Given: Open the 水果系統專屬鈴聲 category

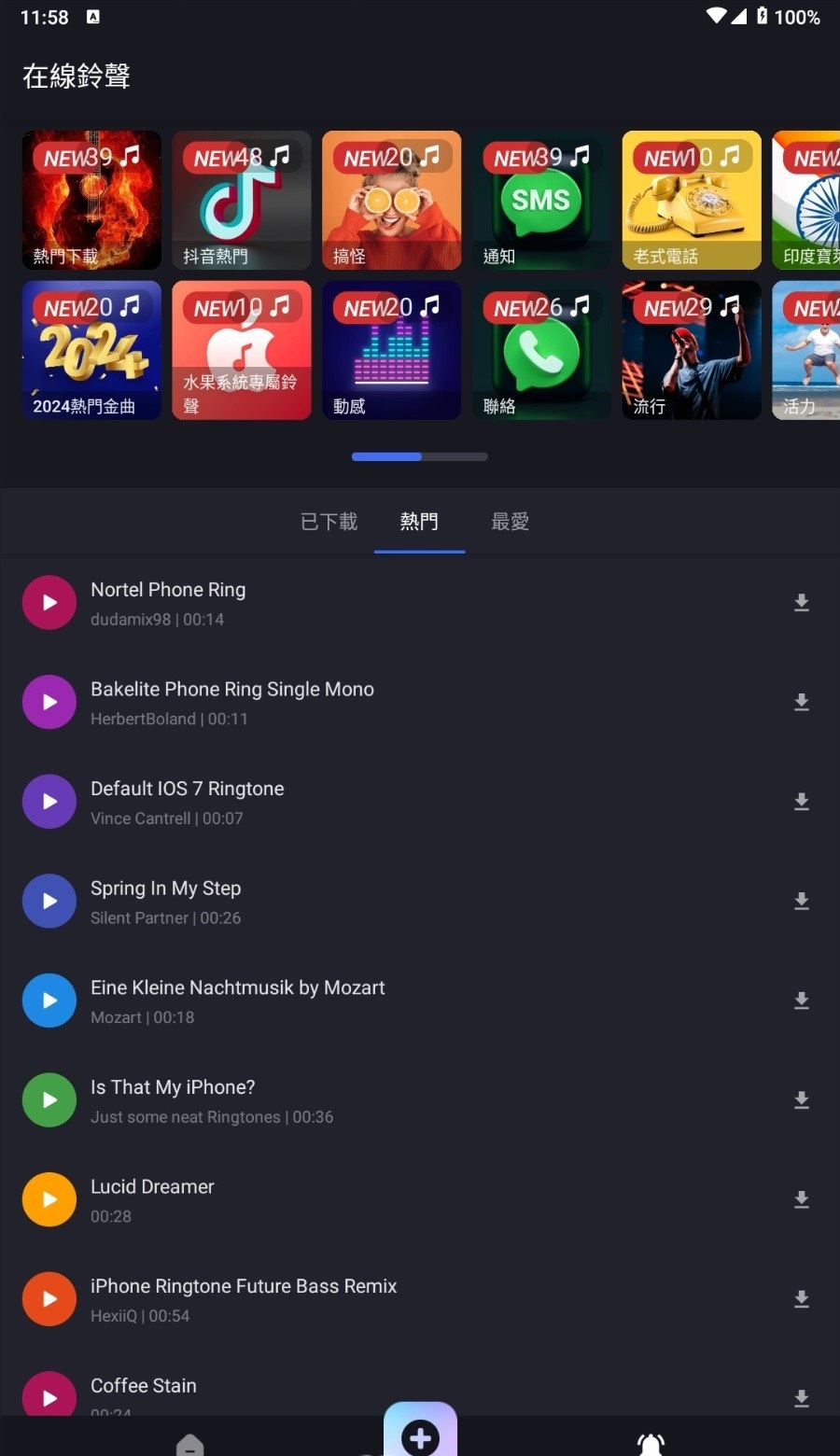Looking at the screenshot, I should pos(242,350).
